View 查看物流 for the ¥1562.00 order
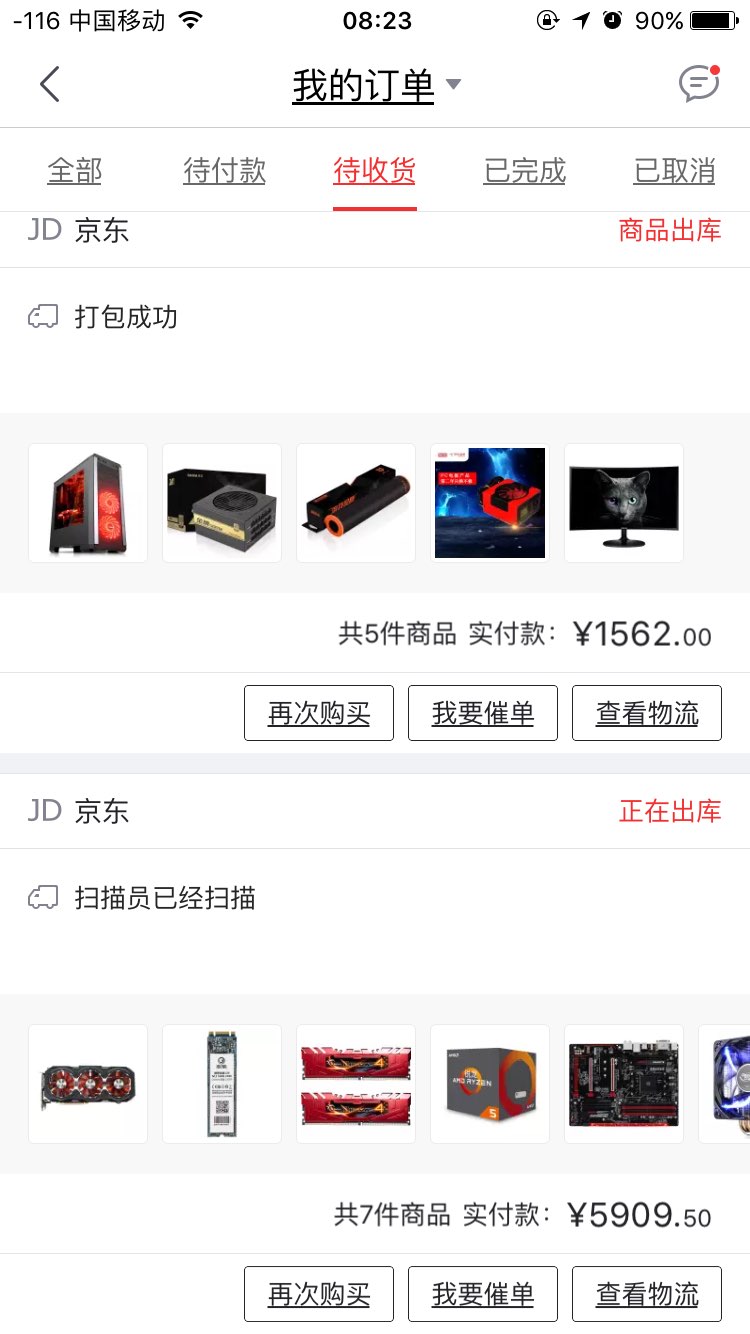The width and height of the screenshot is (750, 1334). pyautogui.click(x=647, y=713)
